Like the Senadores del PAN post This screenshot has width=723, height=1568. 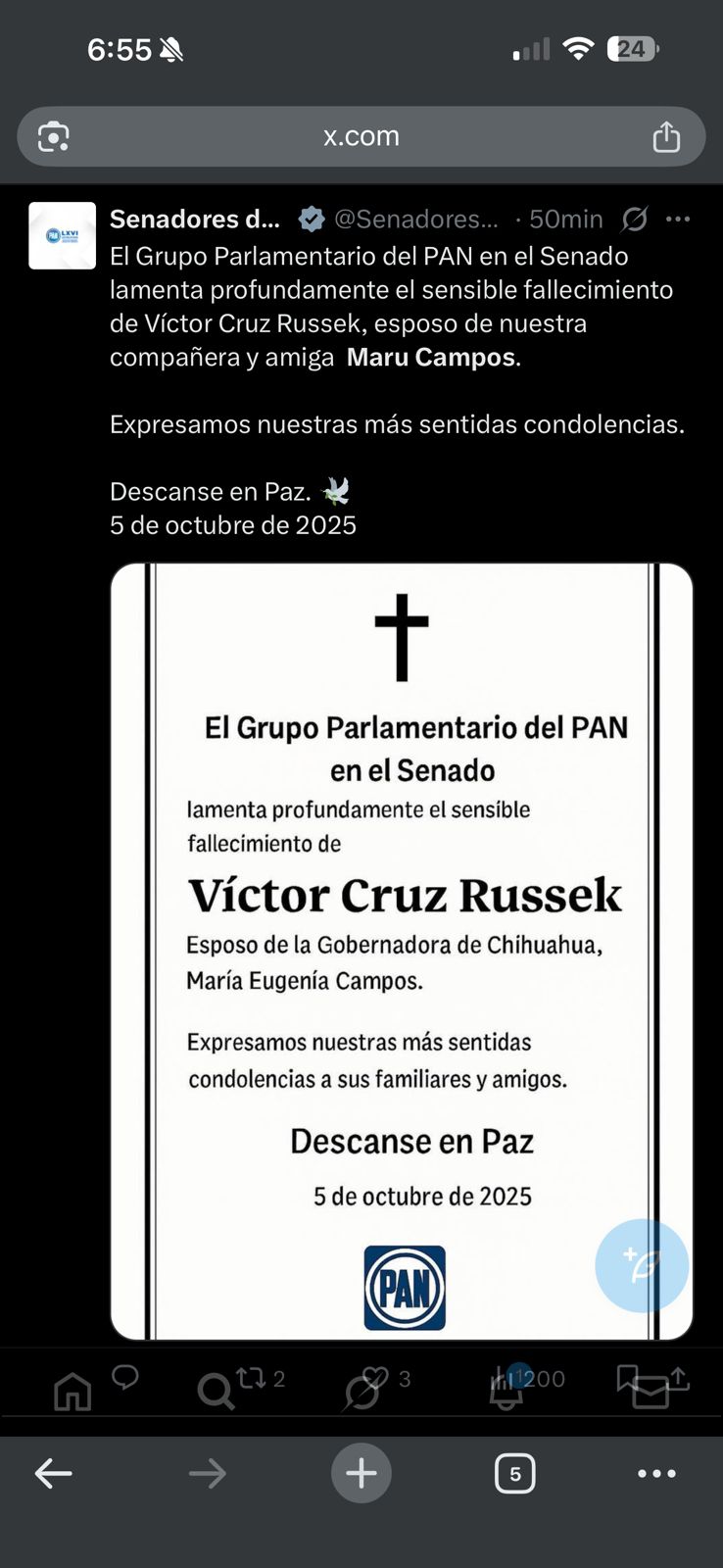click(x=376, y=1378)
